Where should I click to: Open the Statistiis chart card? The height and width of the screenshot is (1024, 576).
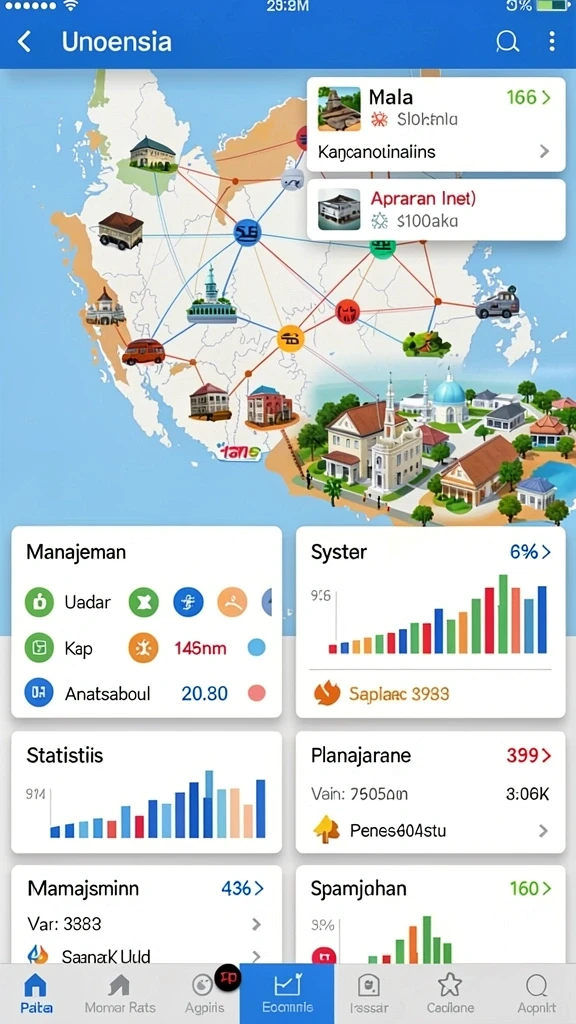(146, 792)
